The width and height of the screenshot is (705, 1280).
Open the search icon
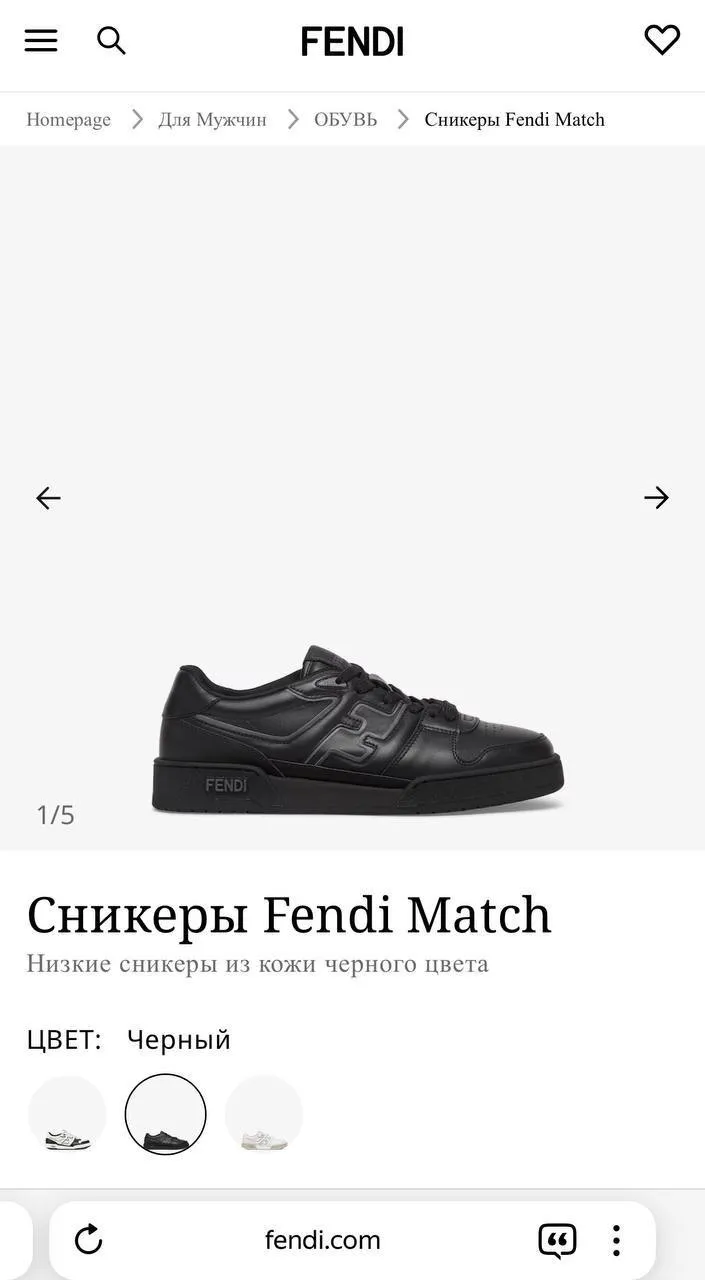coord(111,41)
